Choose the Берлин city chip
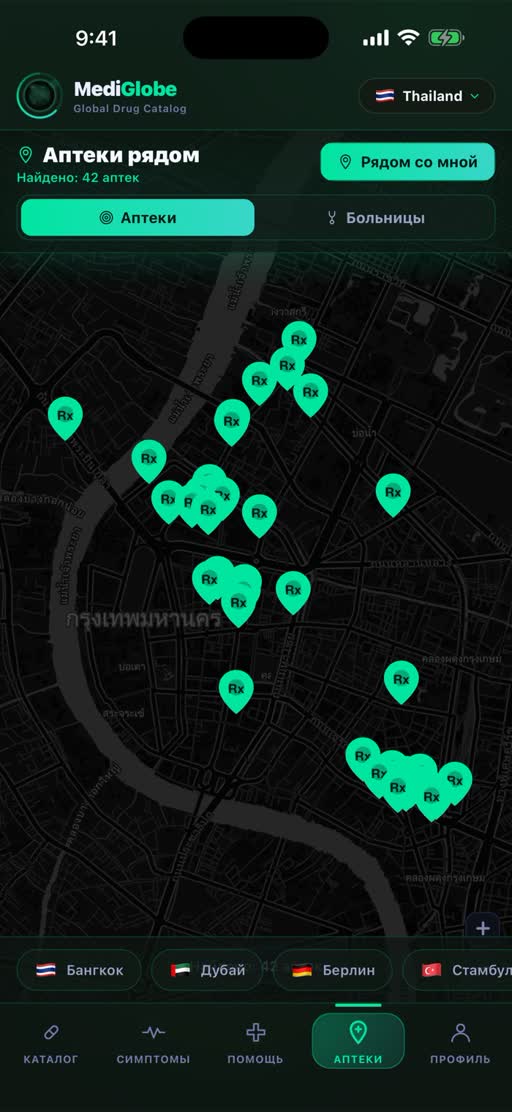This screenshot has width=512, height=1112. pyautogui.click(x=333, y=970)
